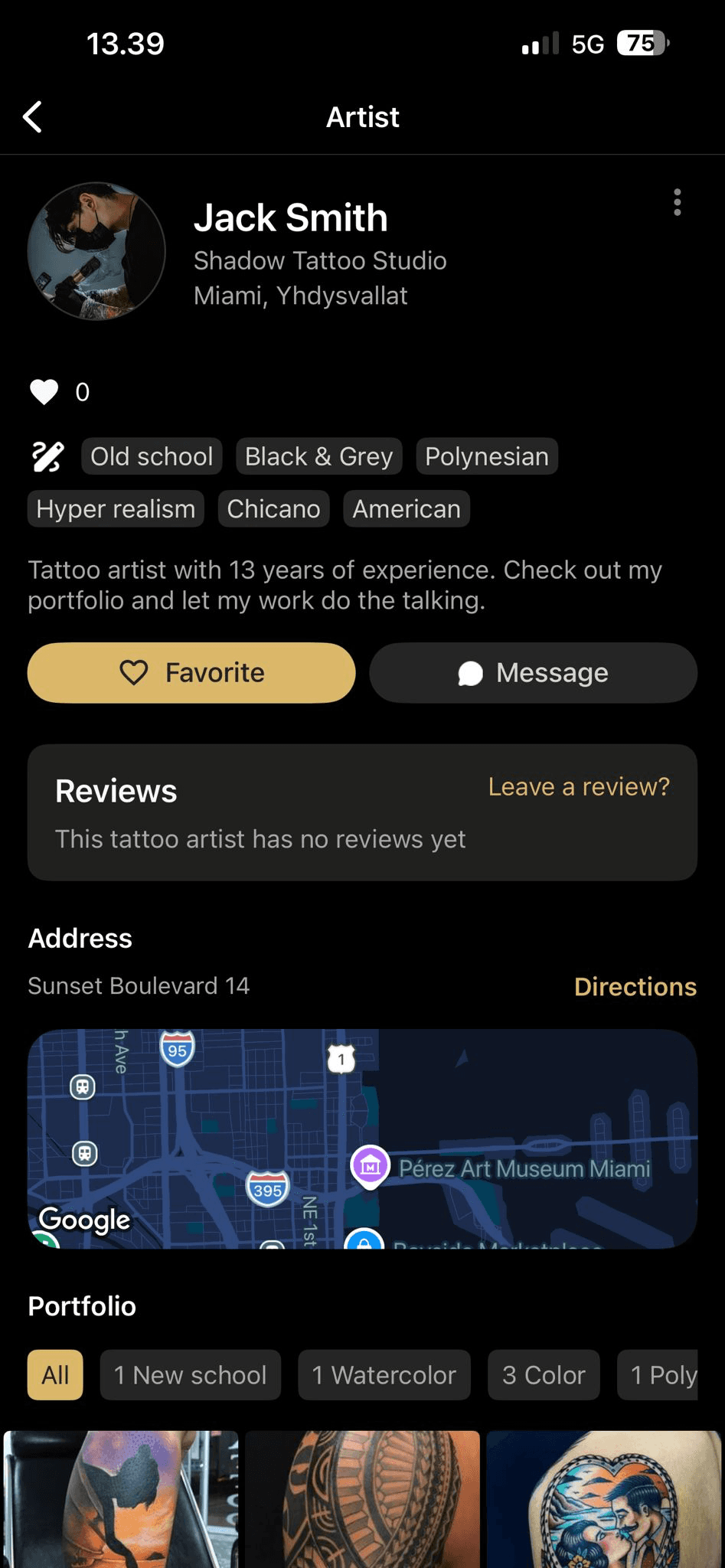This screenshot has width=725, height=1568.
Task: Filter portfolio by New school
Action: [x=190, y=1375]
